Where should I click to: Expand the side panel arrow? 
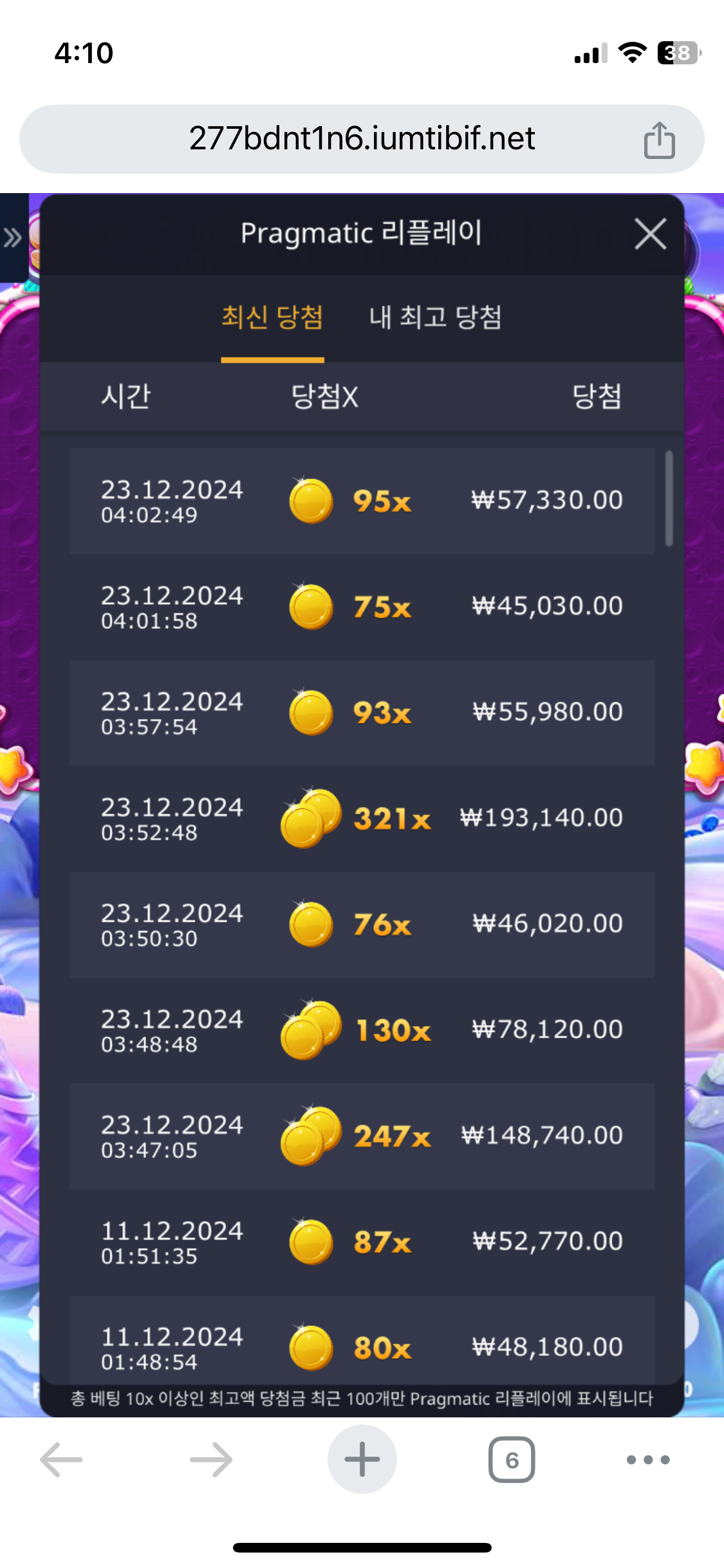pos(12,238)
